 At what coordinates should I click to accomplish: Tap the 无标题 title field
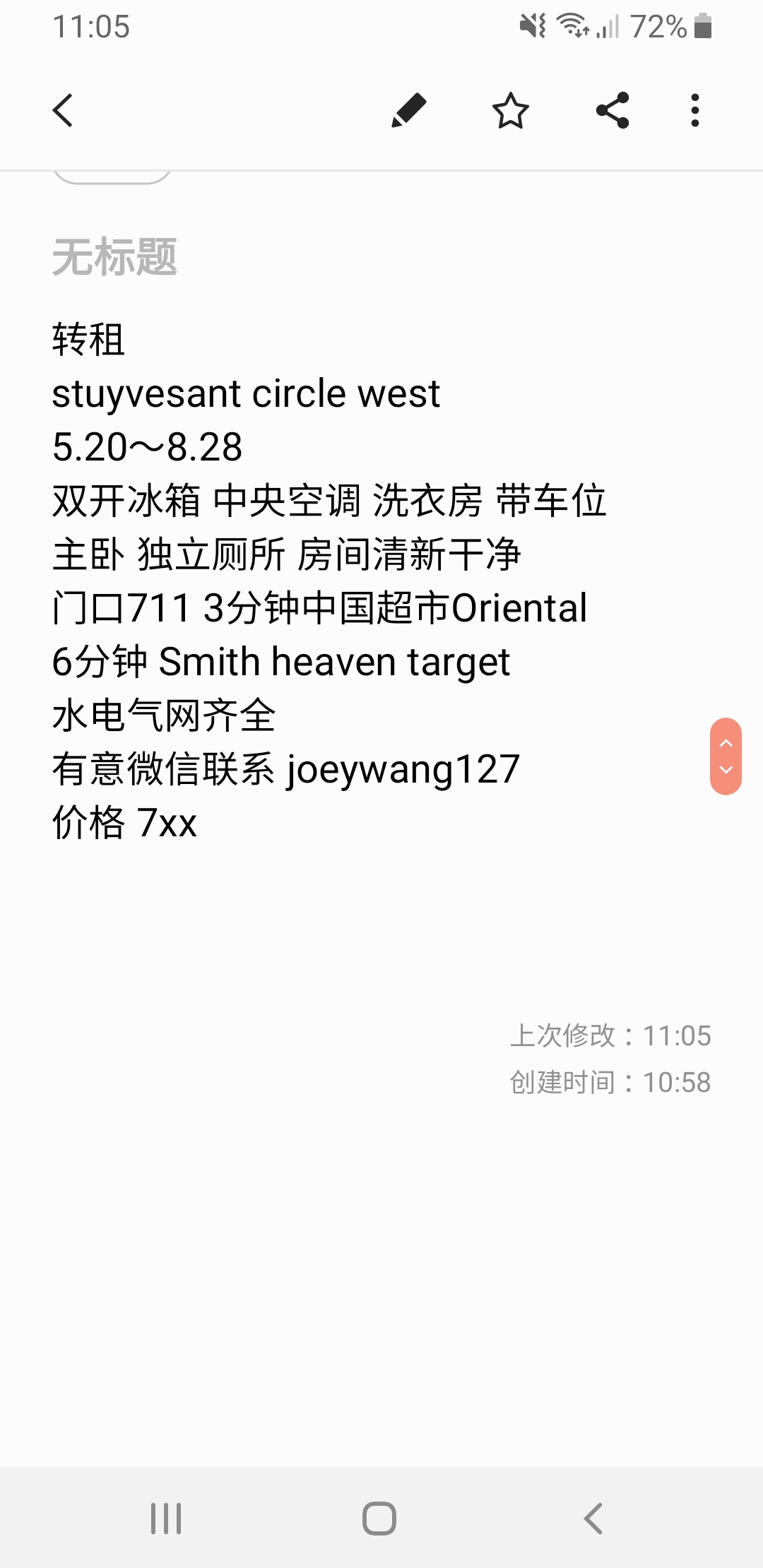115,257
